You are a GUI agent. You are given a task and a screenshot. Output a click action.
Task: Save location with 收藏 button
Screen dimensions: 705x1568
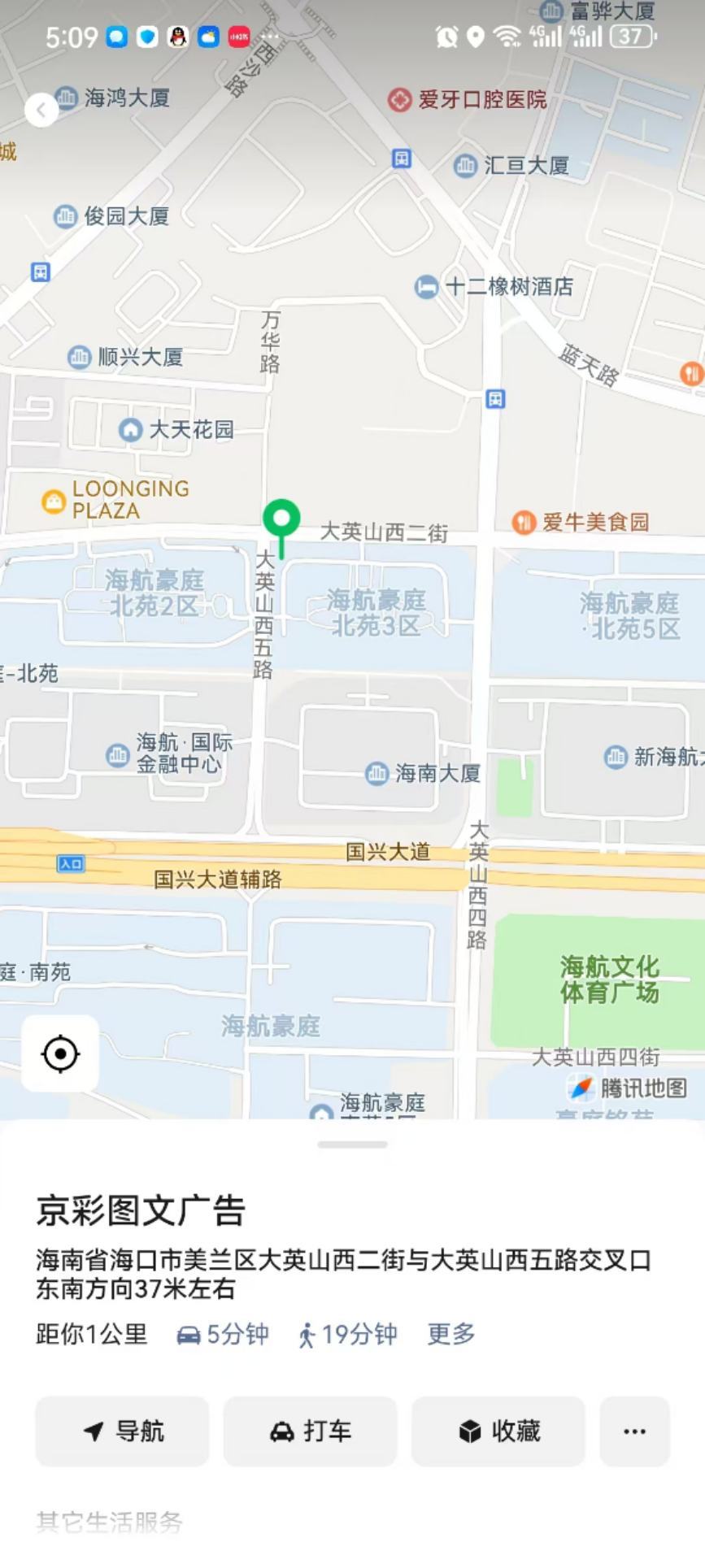(x=498, y=1431)
